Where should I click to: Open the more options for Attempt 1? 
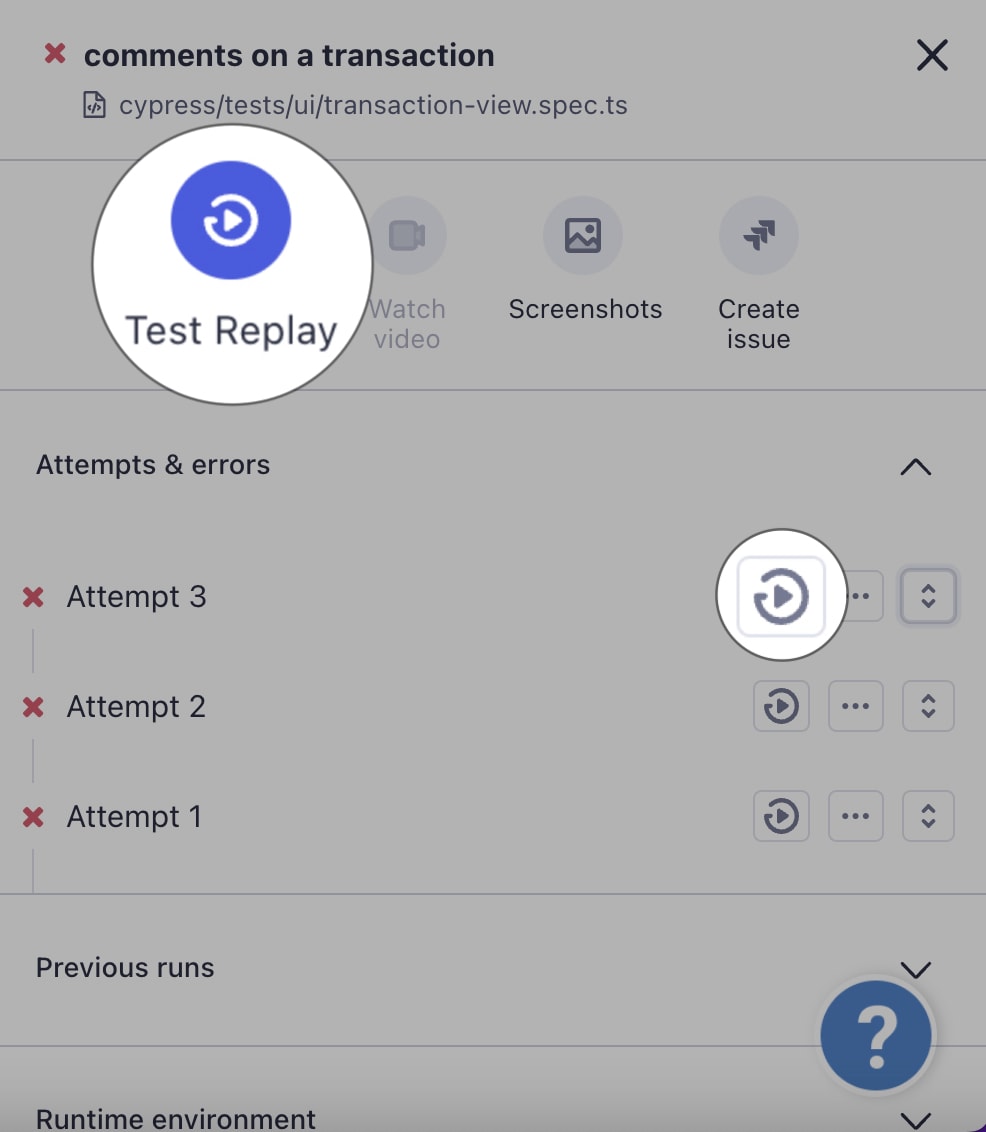tap(856, 817)
